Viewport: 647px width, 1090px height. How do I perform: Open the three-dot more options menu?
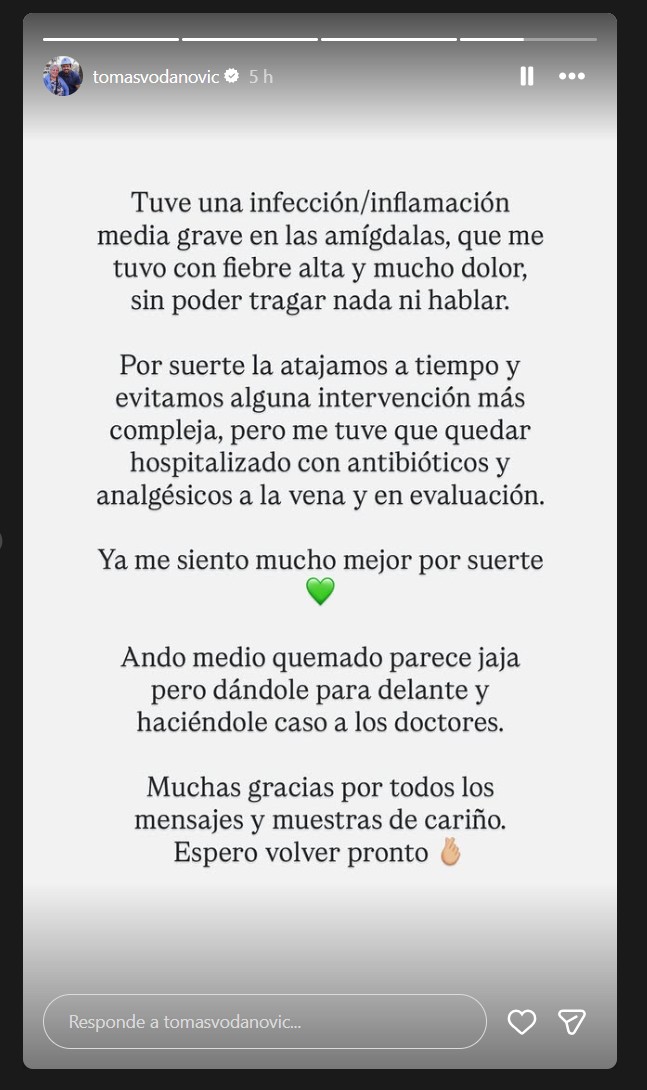coord(571,76)
